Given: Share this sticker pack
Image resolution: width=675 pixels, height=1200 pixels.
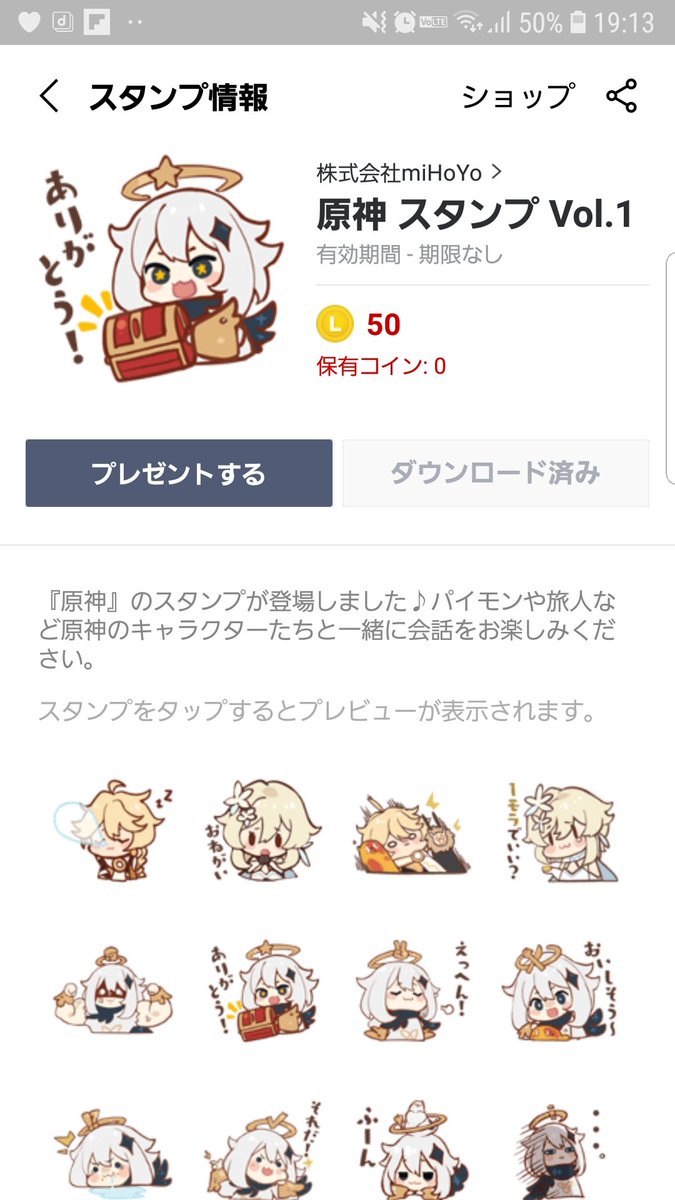Looking at the screenshot, I should (x=621, y=97).
